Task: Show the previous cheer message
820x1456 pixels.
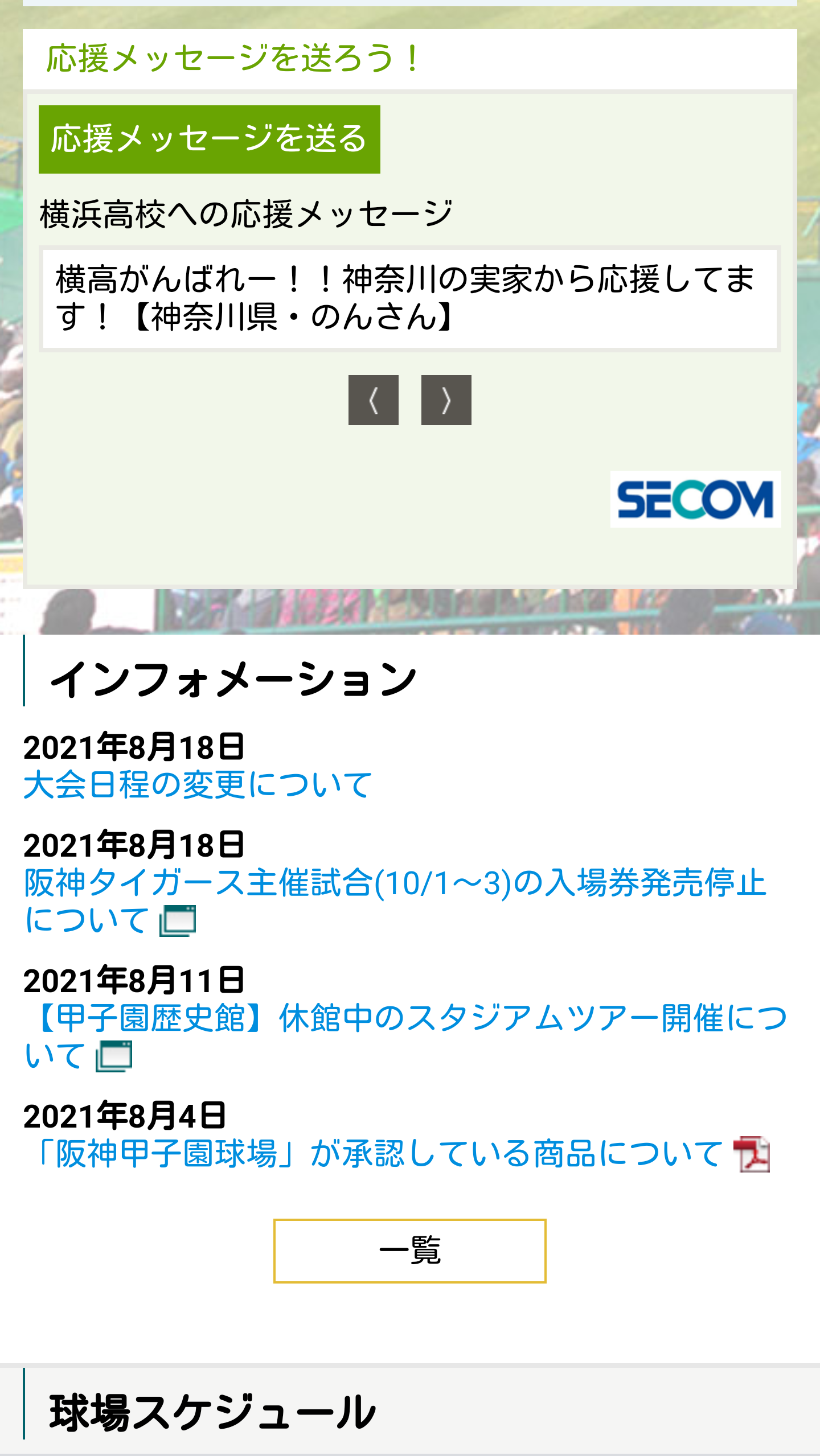Action: pyautogui.click(x=373, y=400)
